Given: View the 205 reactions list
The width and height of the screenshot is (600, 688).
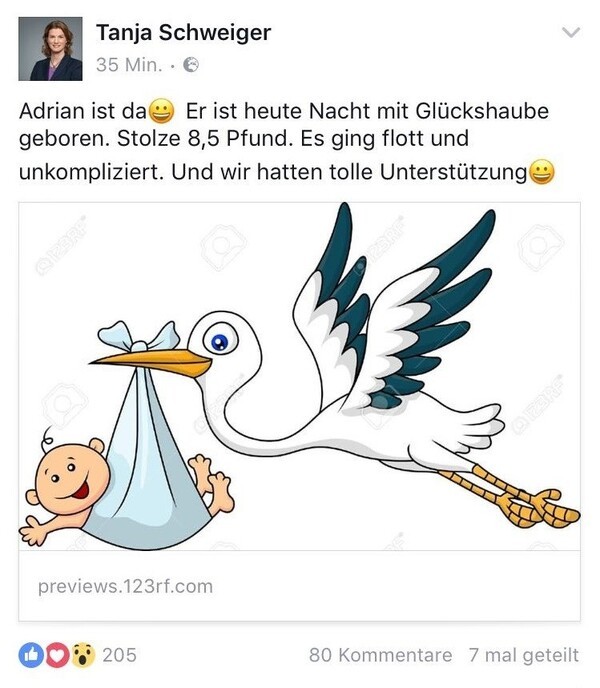Looking at the screenshot, I should coord(78,656).
